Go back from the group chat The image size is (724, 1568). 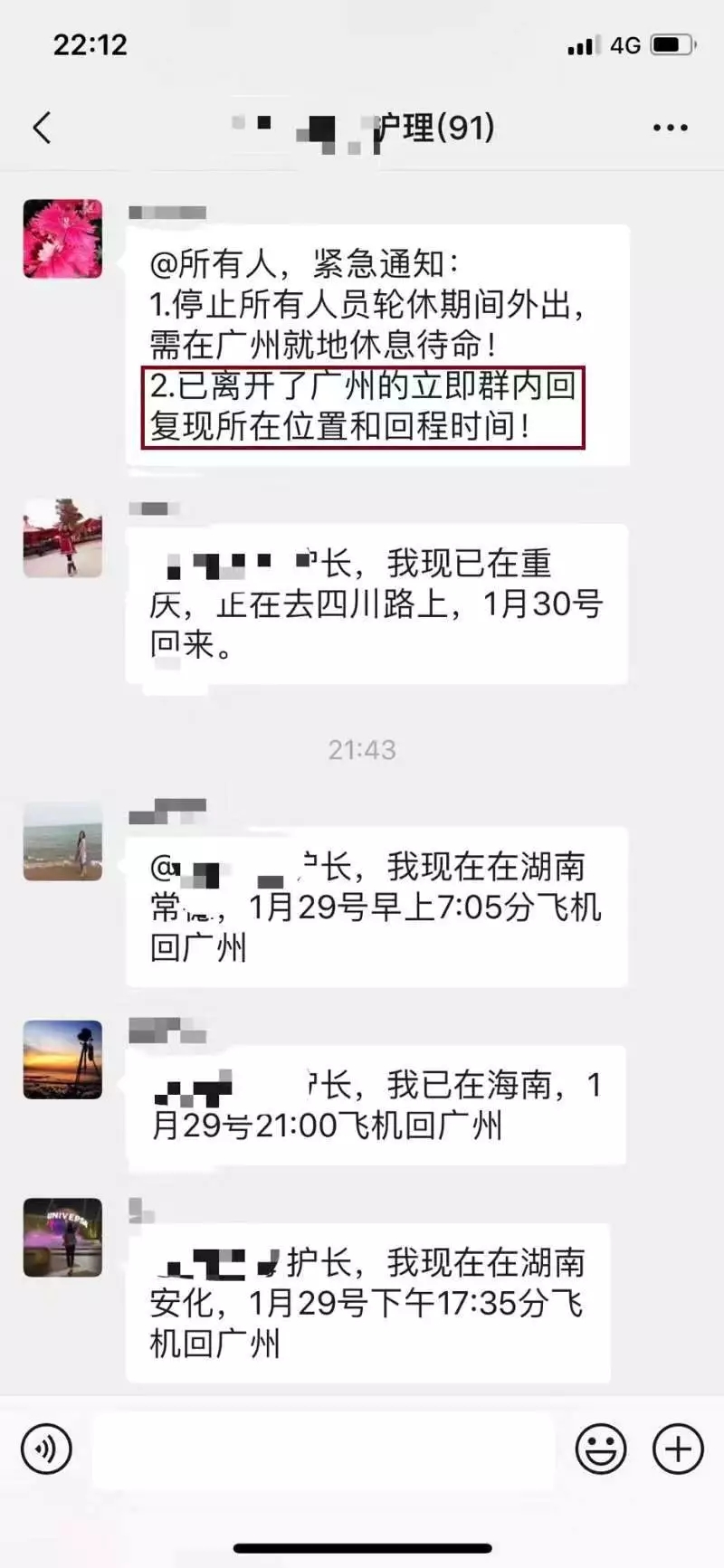(42, 128)
